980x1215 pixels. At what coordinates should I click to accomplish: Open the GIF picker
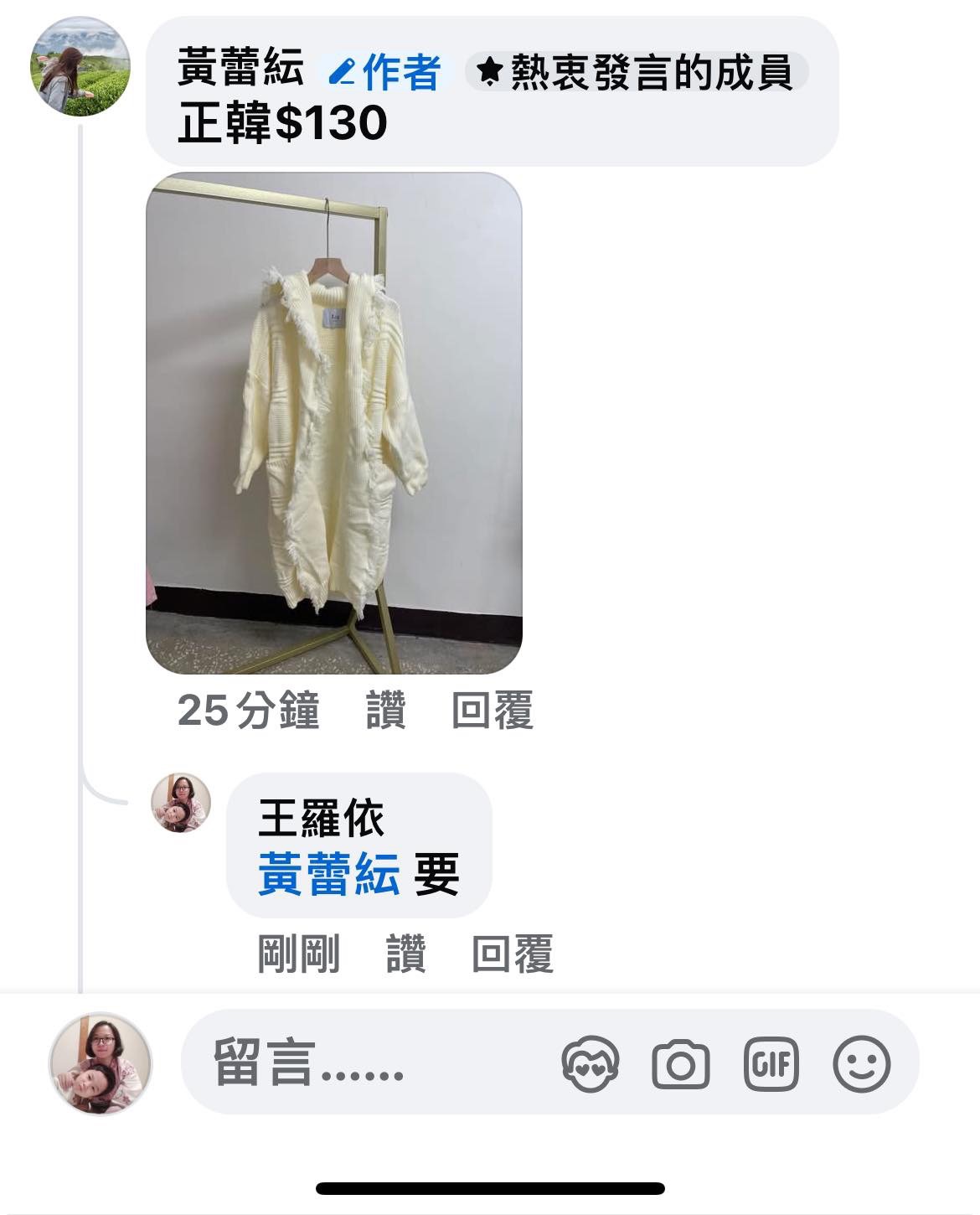click(x=771, y=1064)
